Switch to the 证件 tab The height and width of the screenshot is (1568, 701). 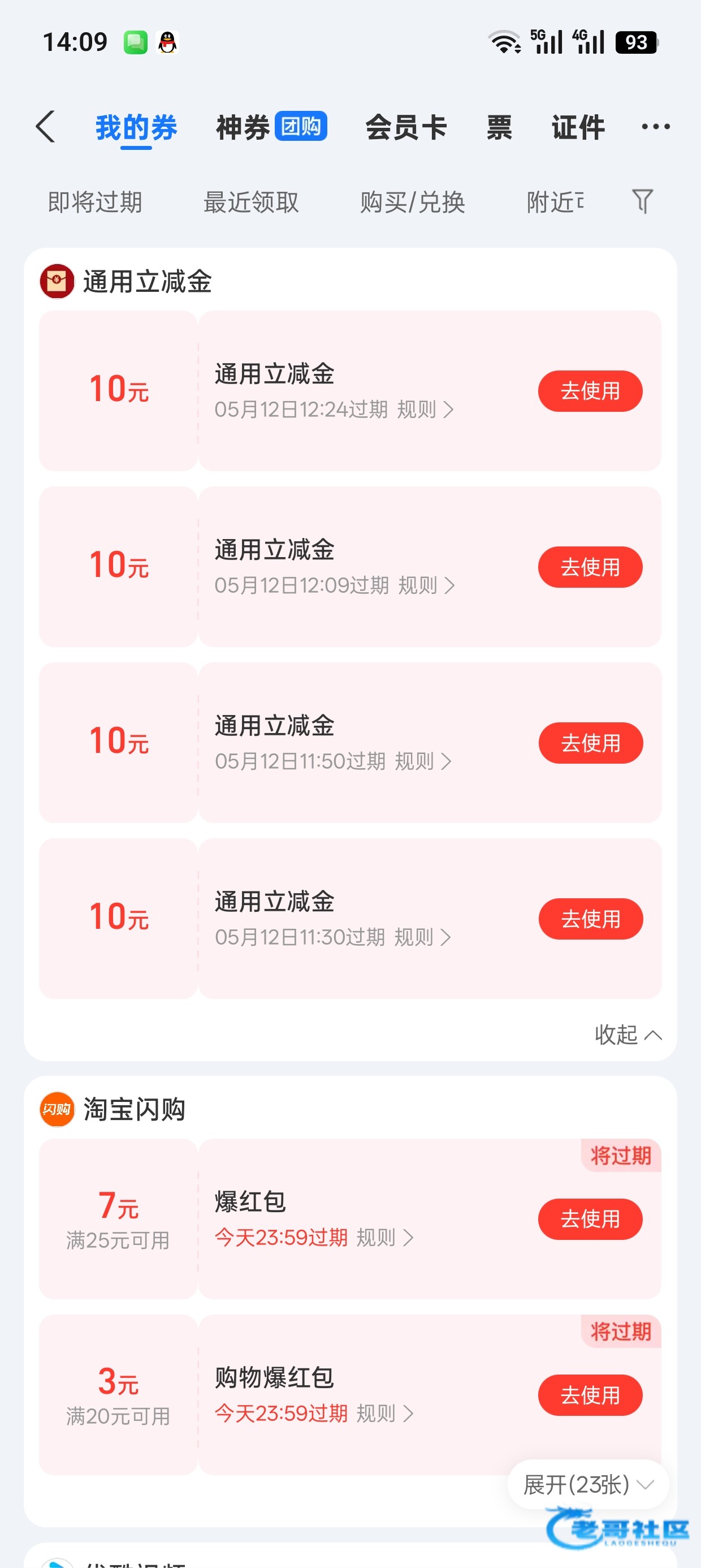coord(578,127)
